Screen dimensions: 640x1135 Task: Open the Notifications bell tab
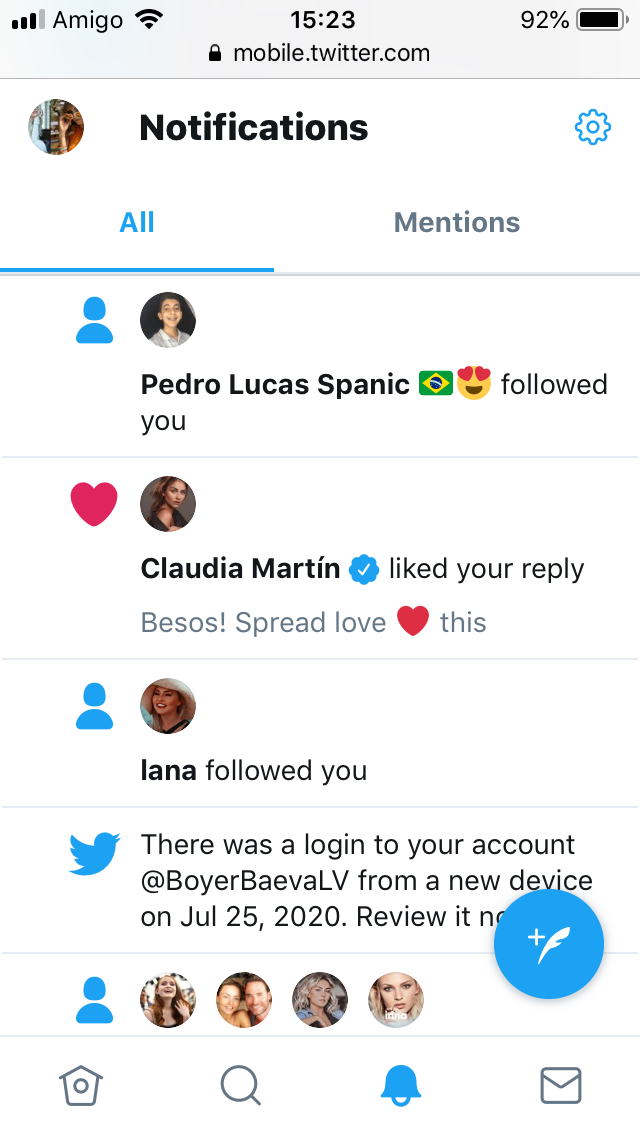[401, 1085]
